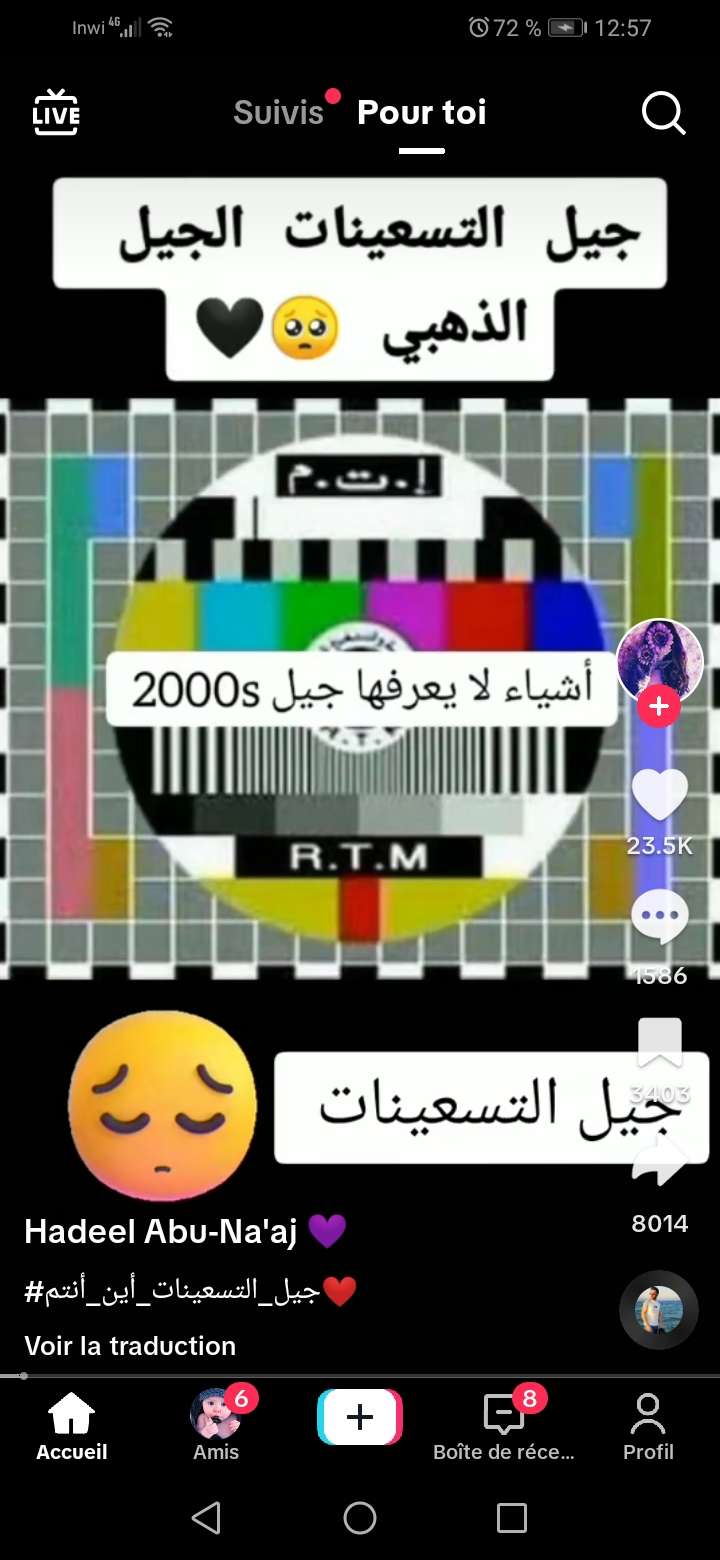Open the spinning sound disc
Viewport: 720px width, 1560px height.
[x=658, y=1310]
